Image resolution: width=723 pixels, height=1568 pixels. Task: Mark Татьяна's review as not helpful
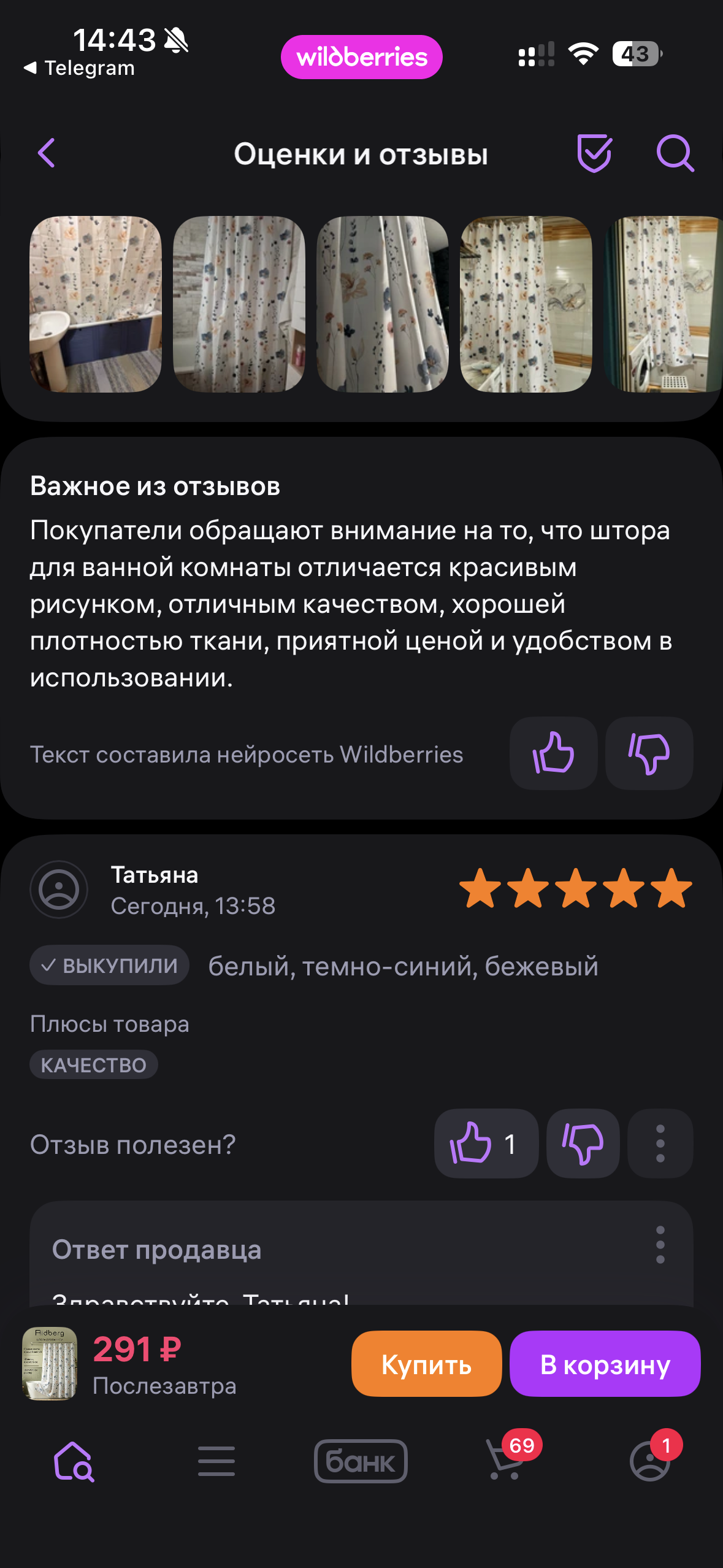(583, 1143)
